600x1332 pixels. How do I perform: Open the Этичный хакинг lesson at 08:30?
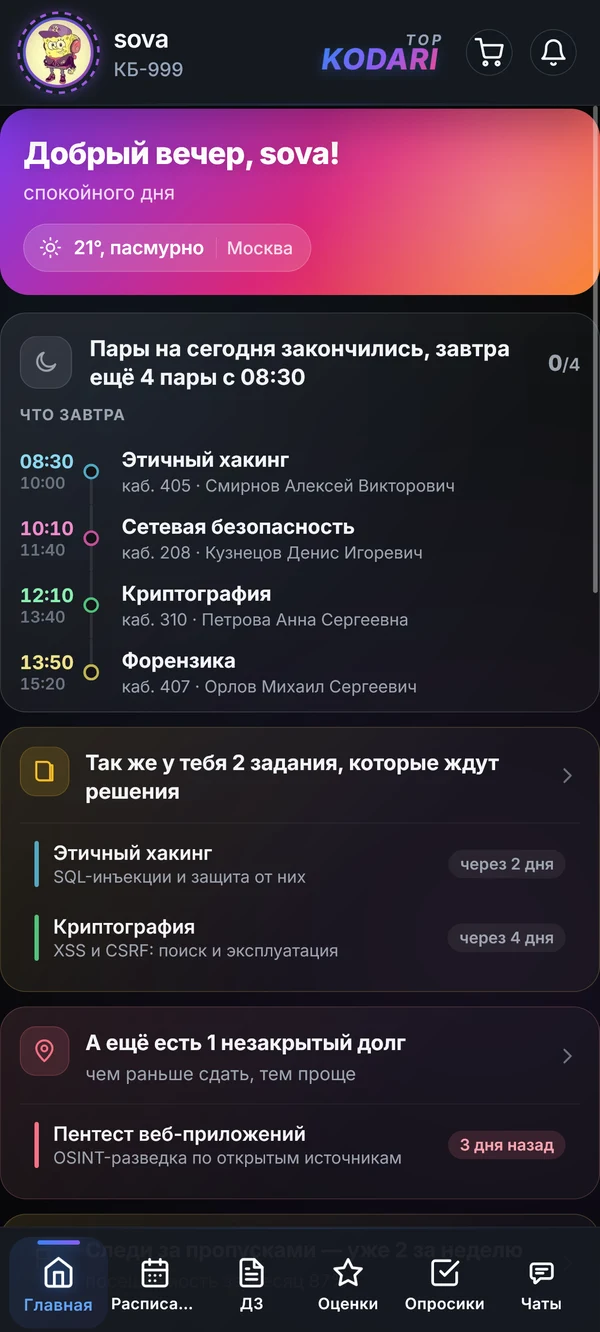(x=299, y=472)
